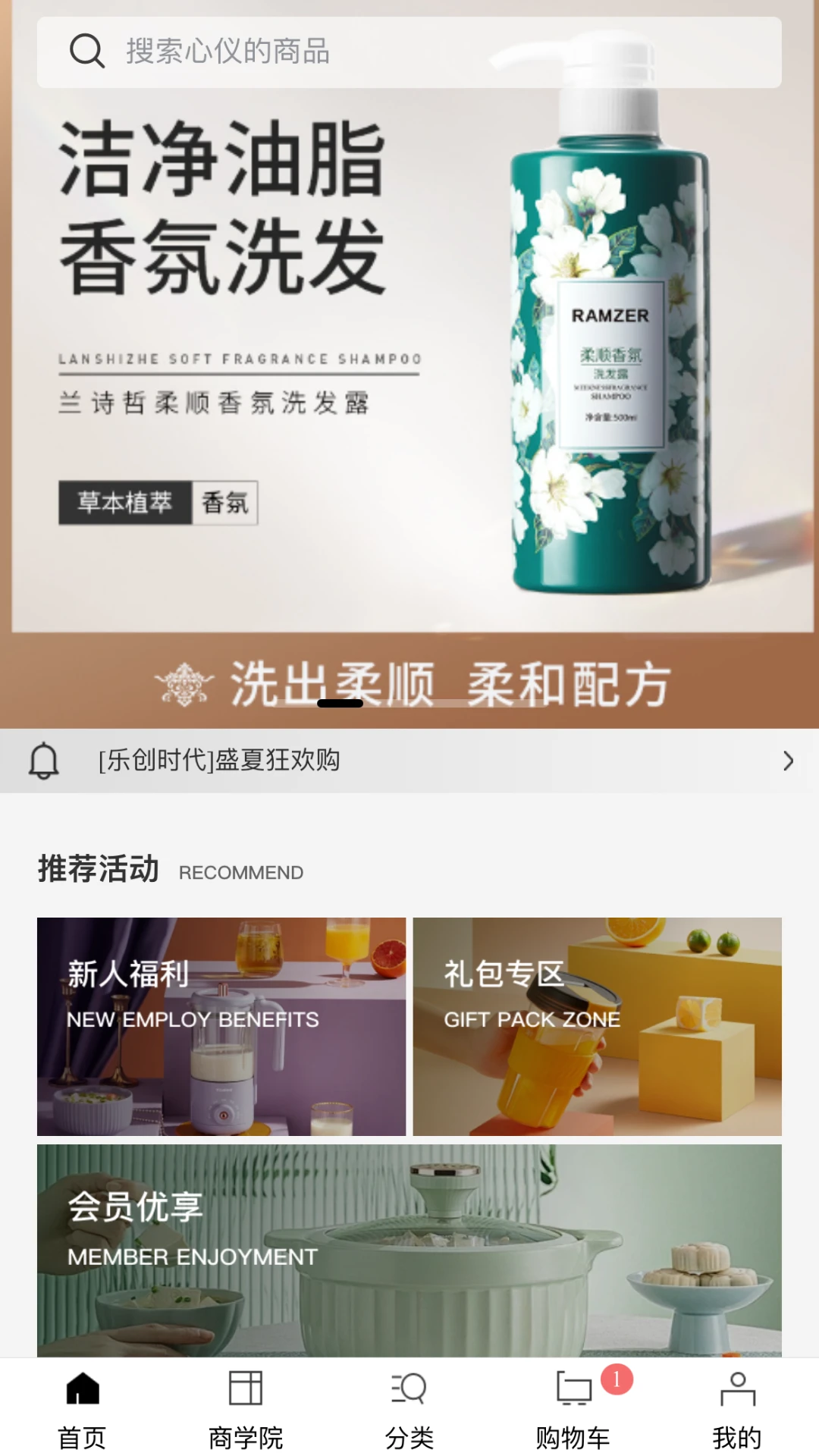This screenshot has height=1456, width=819.
Task: Click the notification bell icon
Action: coord(43,760)
